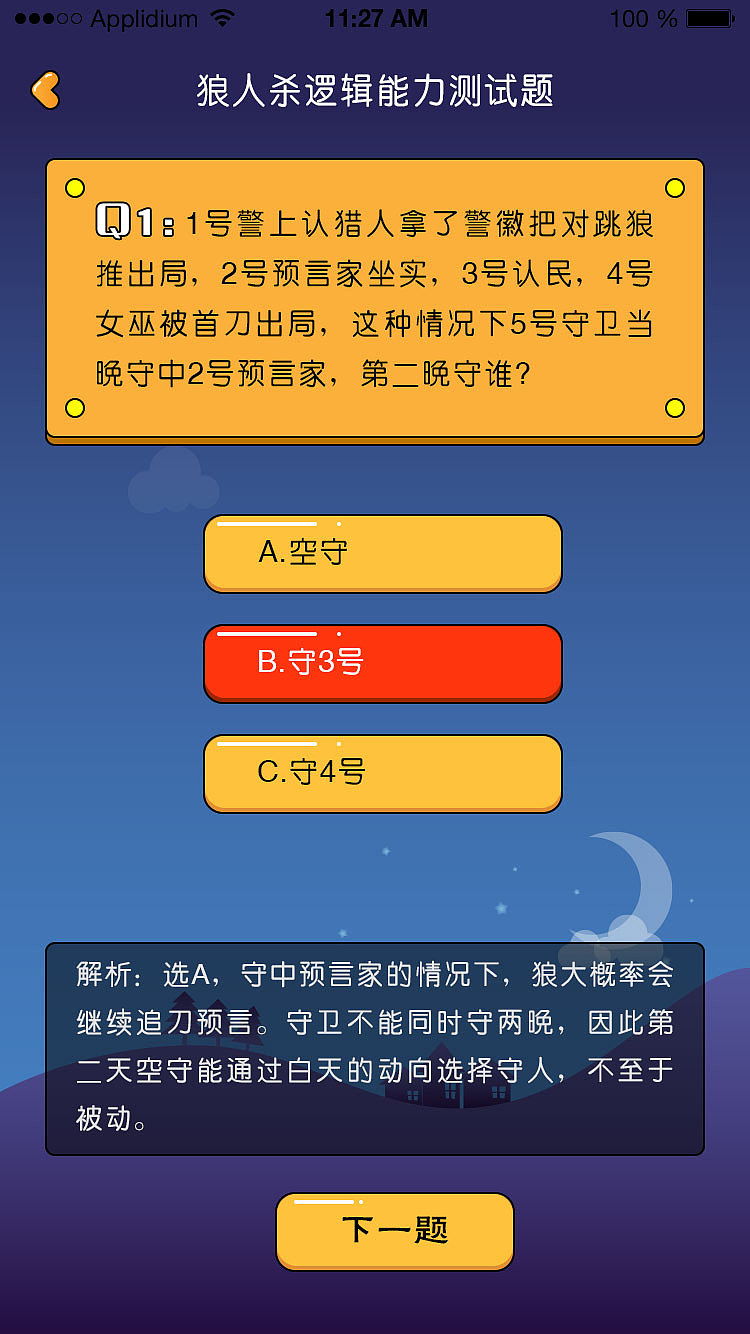Tap the 狼人杀逻辑能力测试题 title

pos(375,90)
